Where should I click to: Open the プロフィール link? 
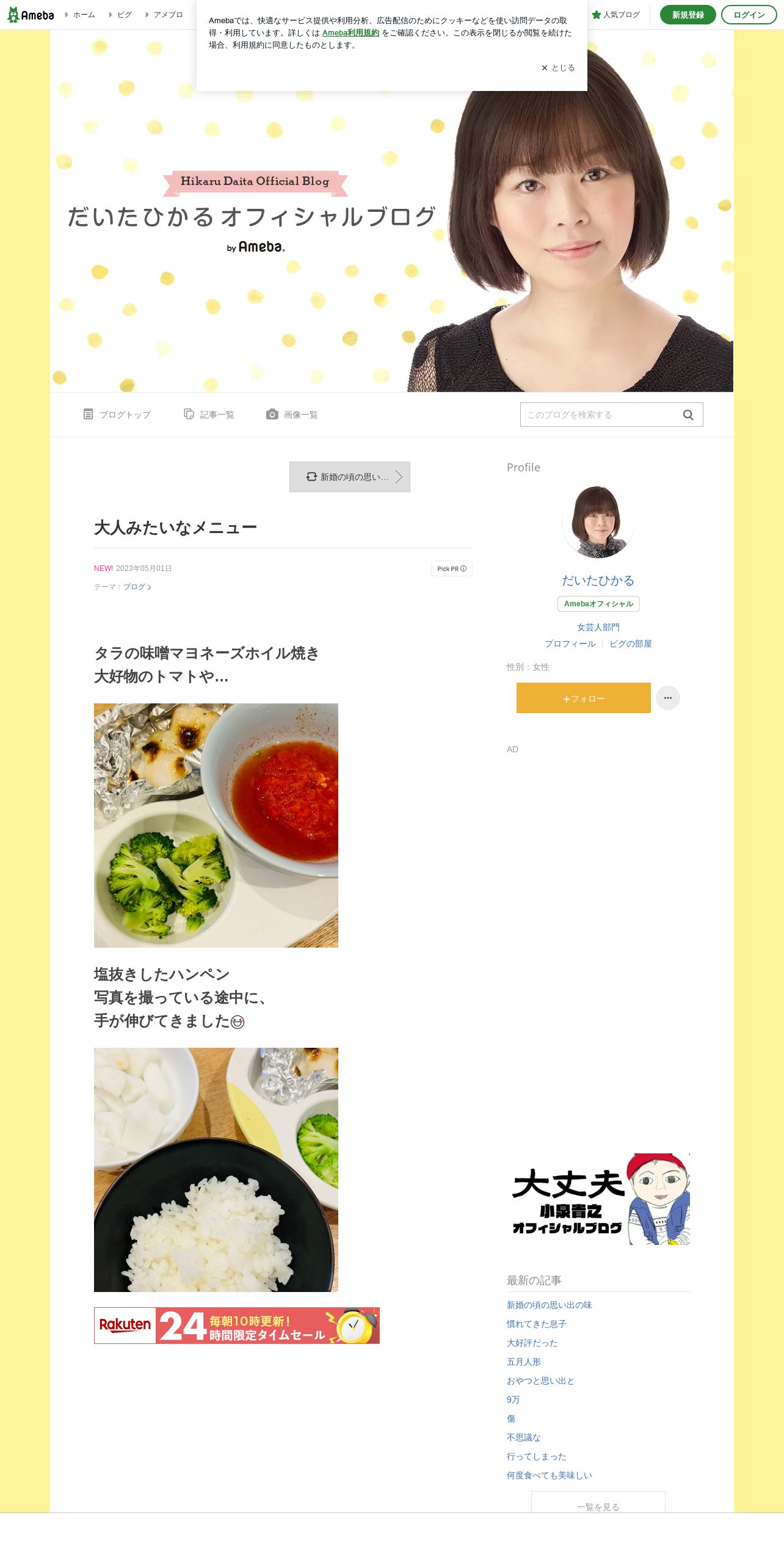pos(570,644)
